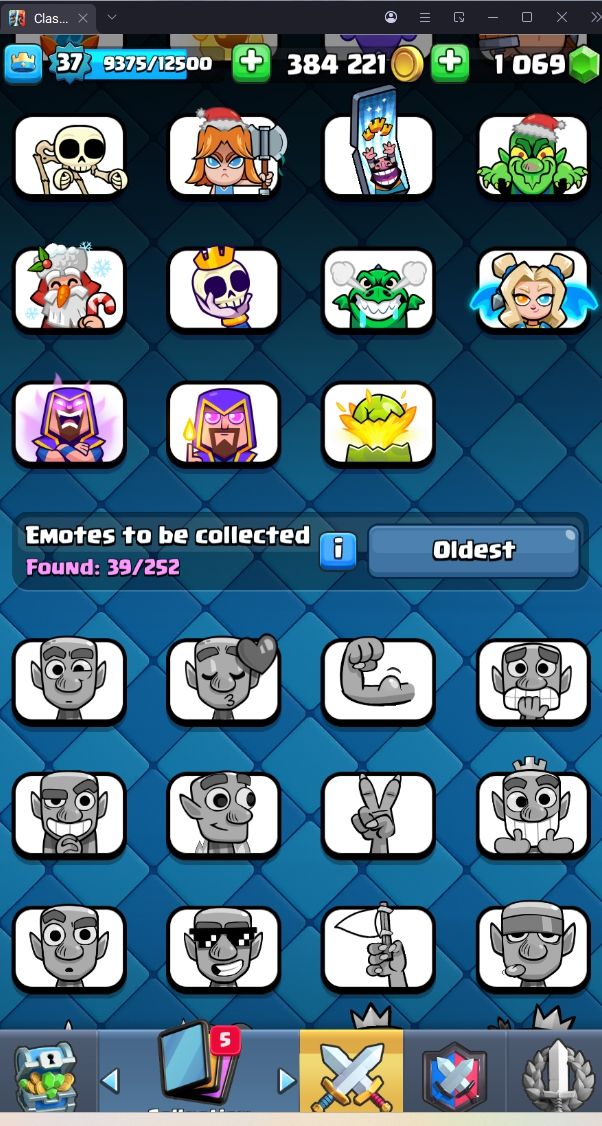Select the snowman wizard emote
Viewport: 602px width, 1126px height.
click(69, 289)
